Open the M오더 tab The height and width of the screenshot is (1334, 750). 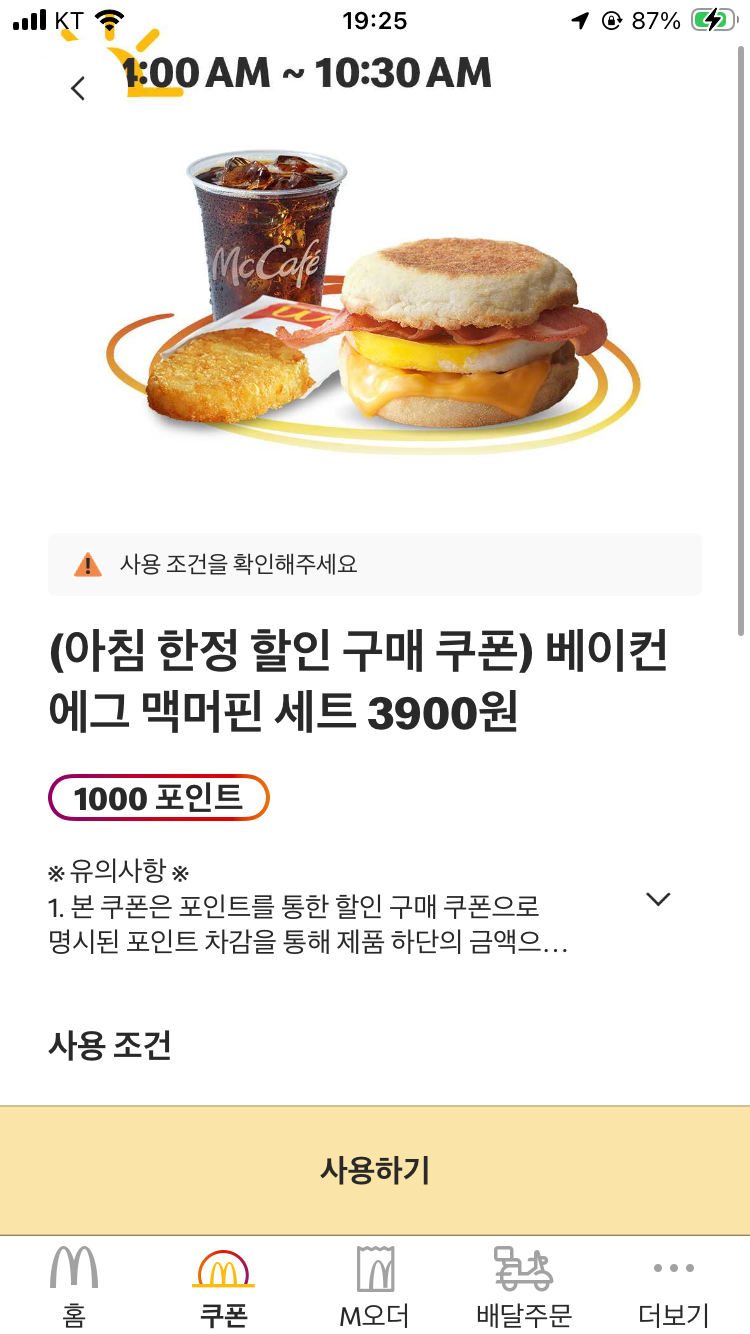[x=375, y=1286]
